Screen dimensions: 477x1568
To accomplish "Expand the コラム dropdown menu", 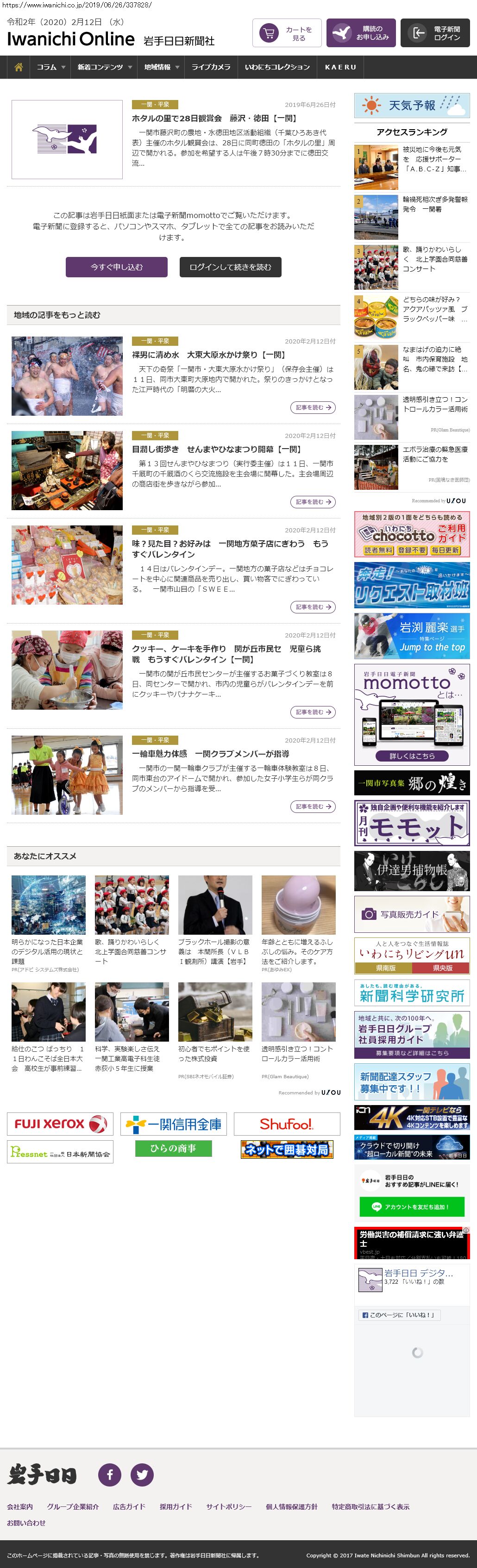I will pos(50,67).
